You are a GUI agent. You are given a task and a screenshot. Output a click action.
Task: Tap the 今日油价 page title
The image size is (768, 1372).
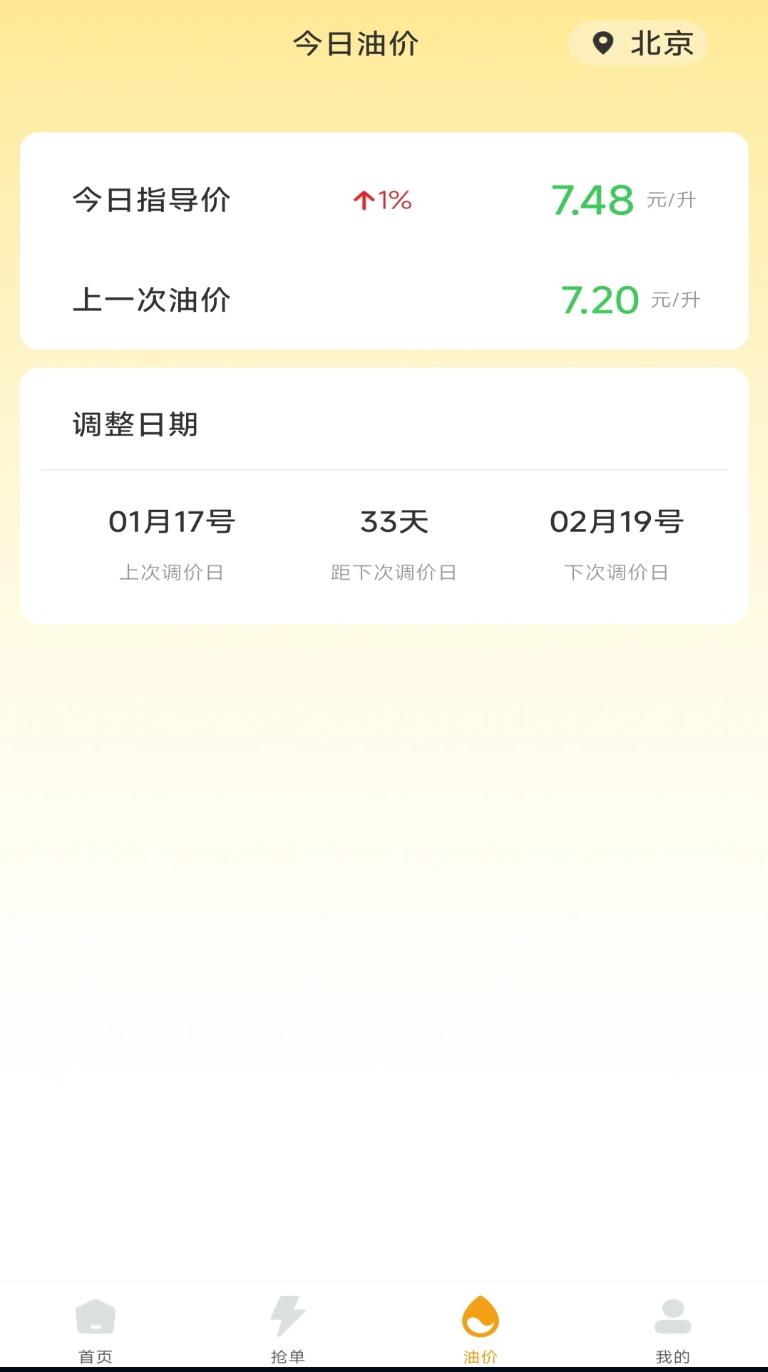click(x=355, y=43)
